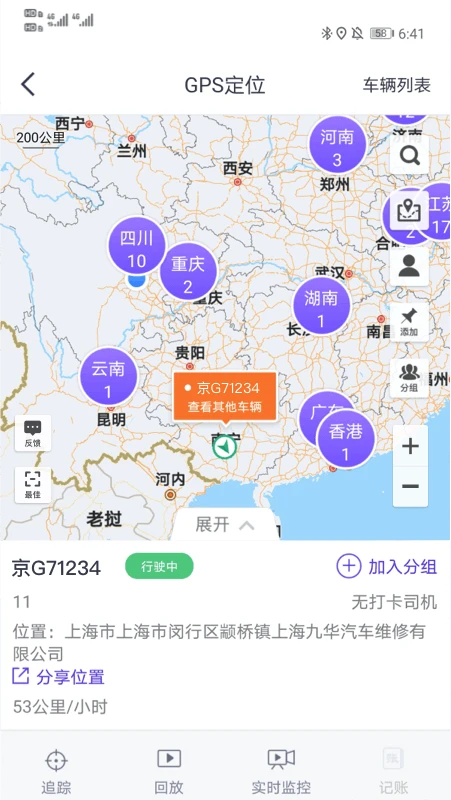Tap the map fence location icon
Image resolution: width=451 pixels, height=800 pixels.
click(409, 211)
